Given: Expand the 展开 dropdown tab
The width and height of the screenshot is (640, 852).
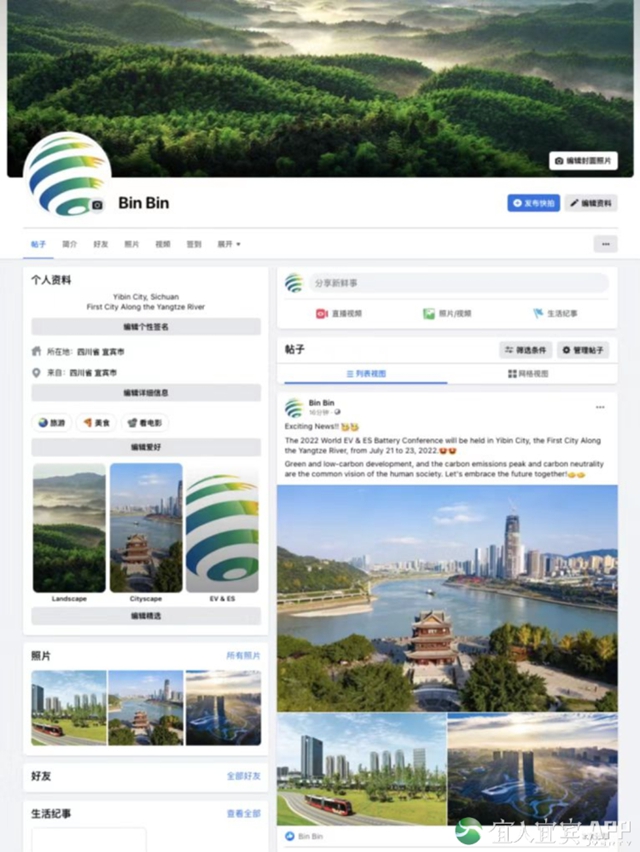Looking at the screenshot, I should click(229, 244).
